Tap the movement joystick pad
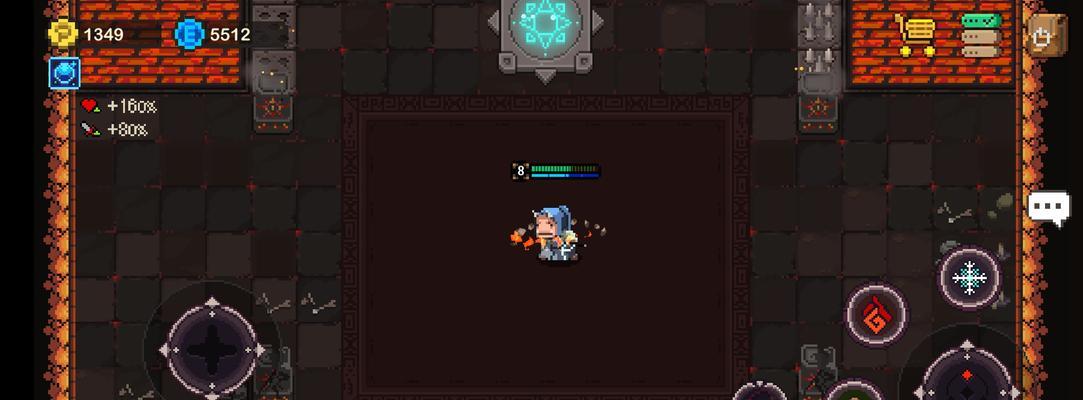The height and width of the screenshot is (400, 1083). (x=213, y=348)
